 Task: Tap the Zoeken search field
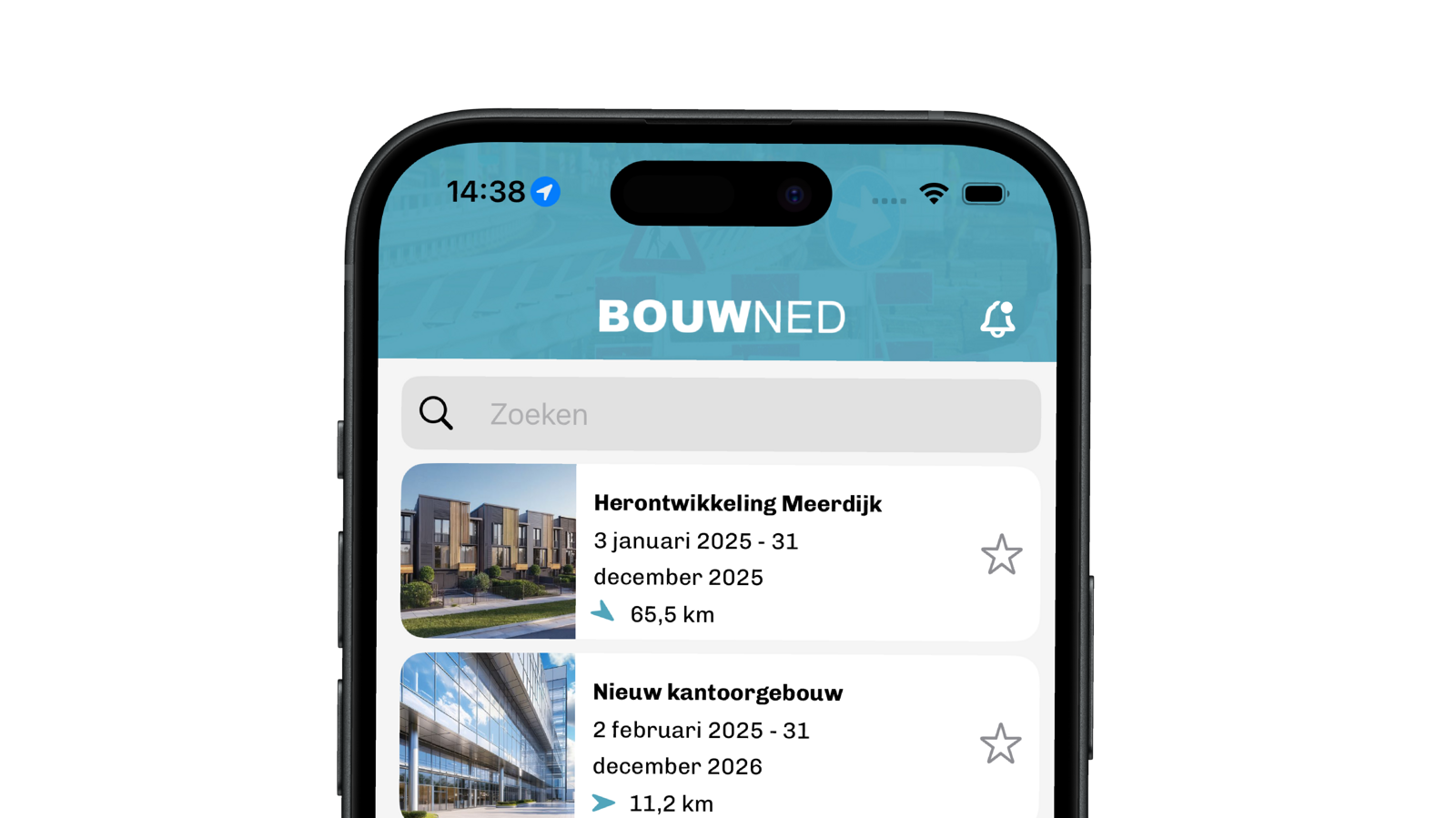[721, 415]
